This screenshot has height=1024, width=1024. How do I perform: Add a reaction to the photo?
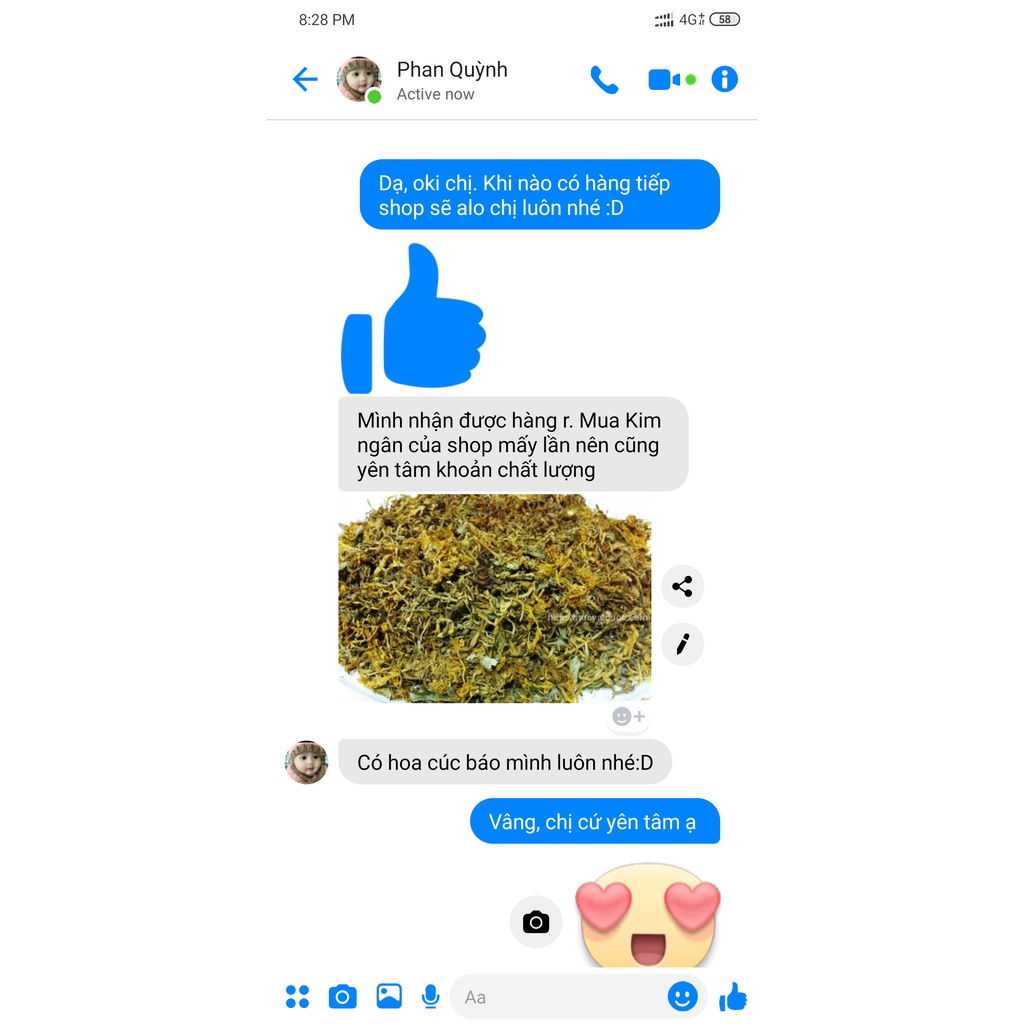point(628,716)
